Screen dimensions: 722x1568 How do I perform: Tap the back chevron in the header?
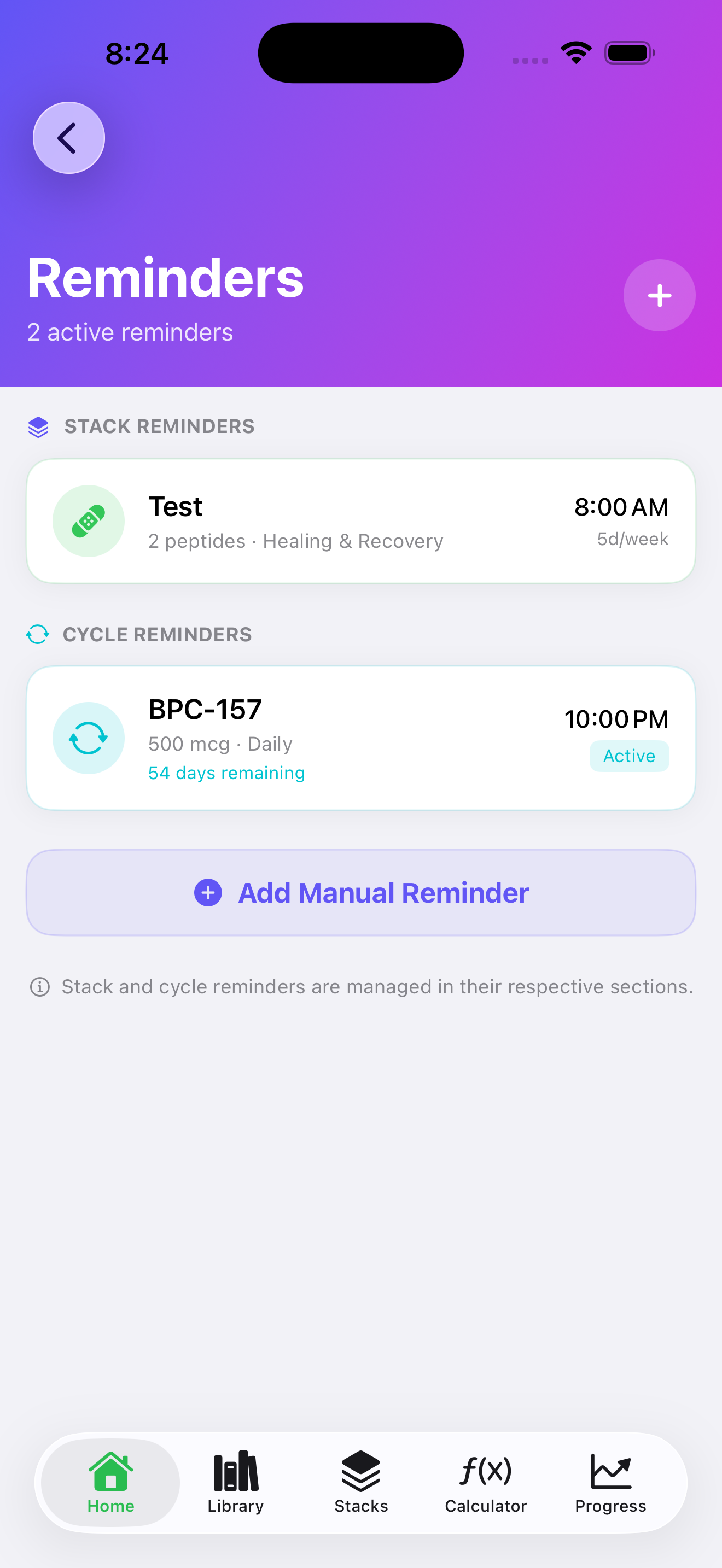tap(68, 137)
